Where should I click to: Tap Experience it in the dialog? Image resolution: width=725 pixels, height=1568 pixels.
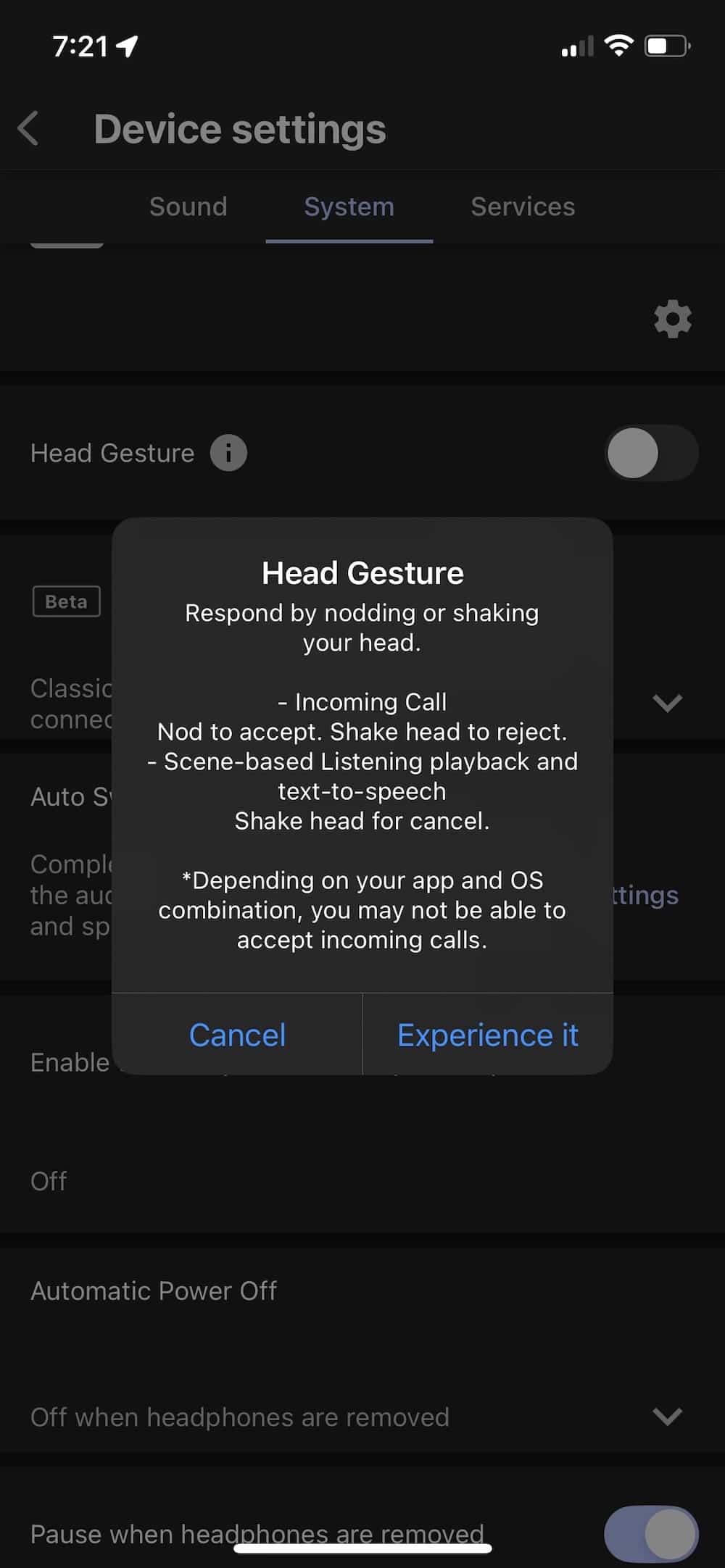click(488, 1034)
